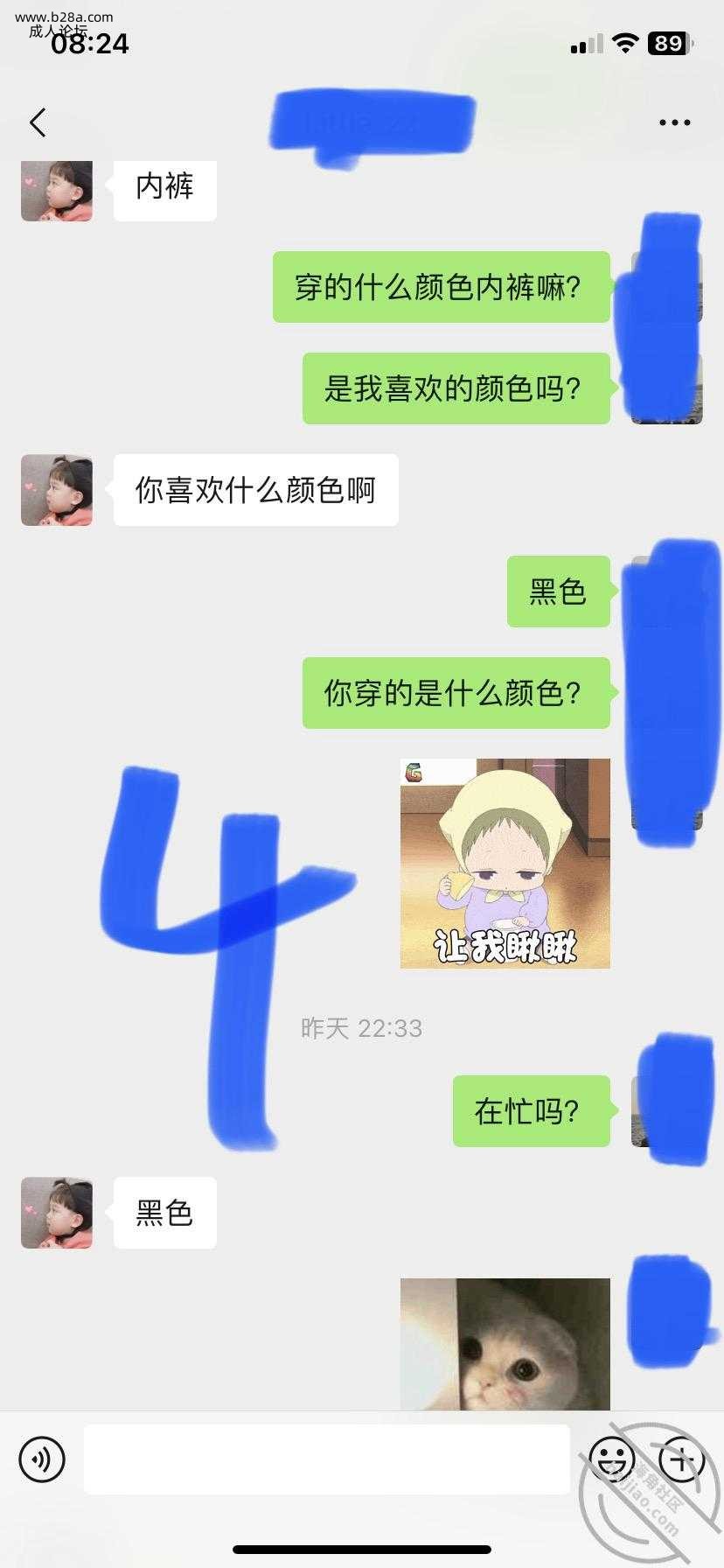
Task: Open contact avatar beside 你喜欢什么颜色啊
Action: (x=57, y=490)
